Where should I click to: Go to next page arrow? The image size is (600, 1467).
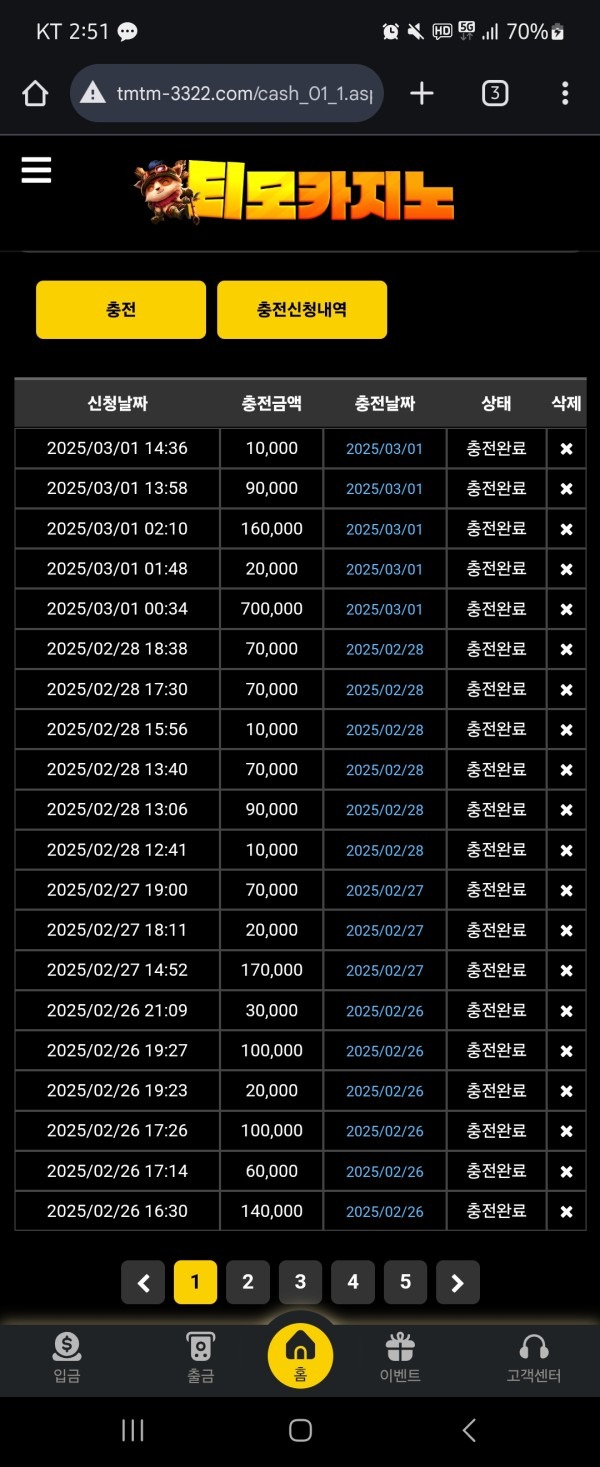point(457,1283)
